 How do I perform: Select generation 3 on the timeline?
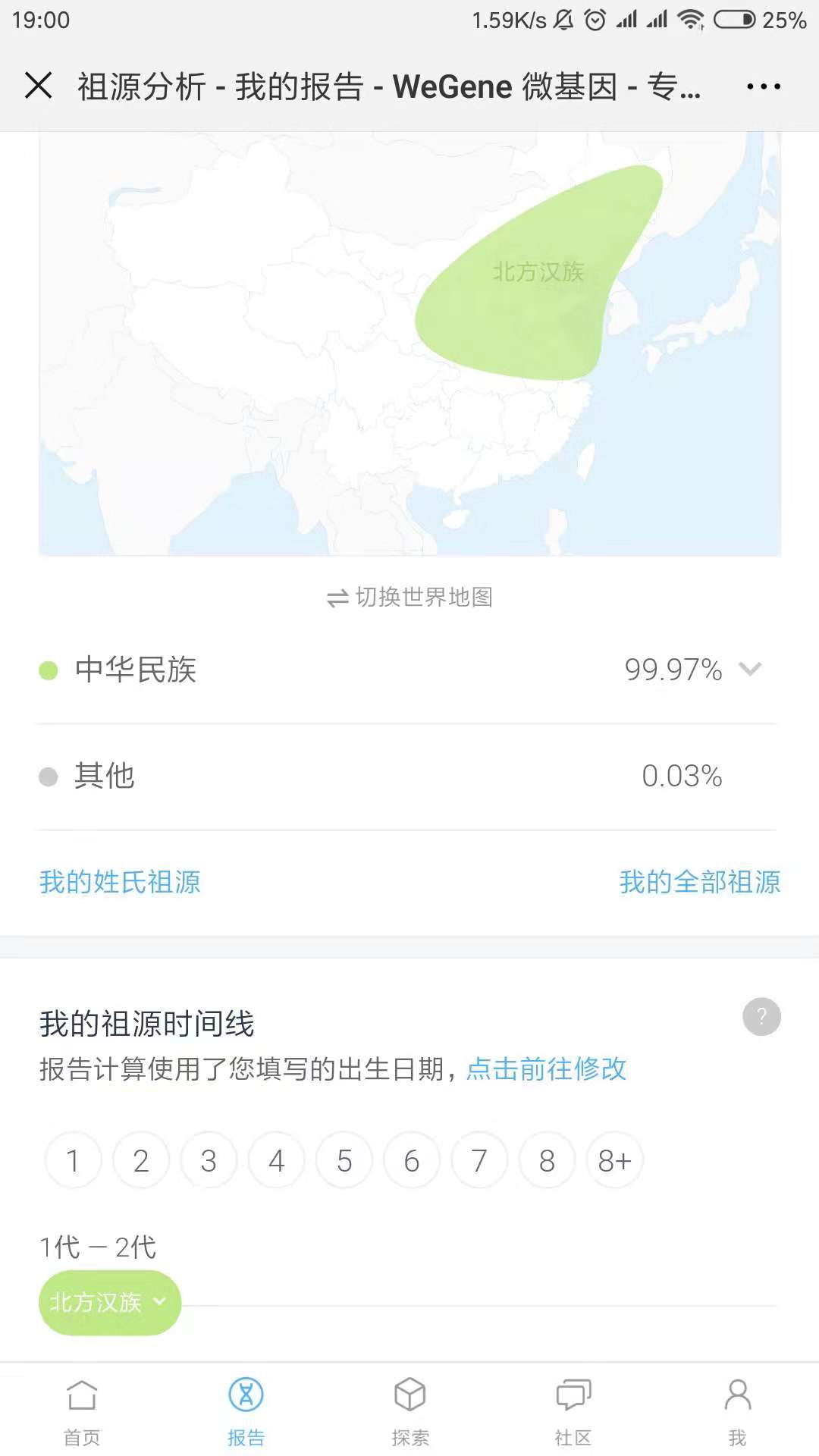tap(209, 1160)
